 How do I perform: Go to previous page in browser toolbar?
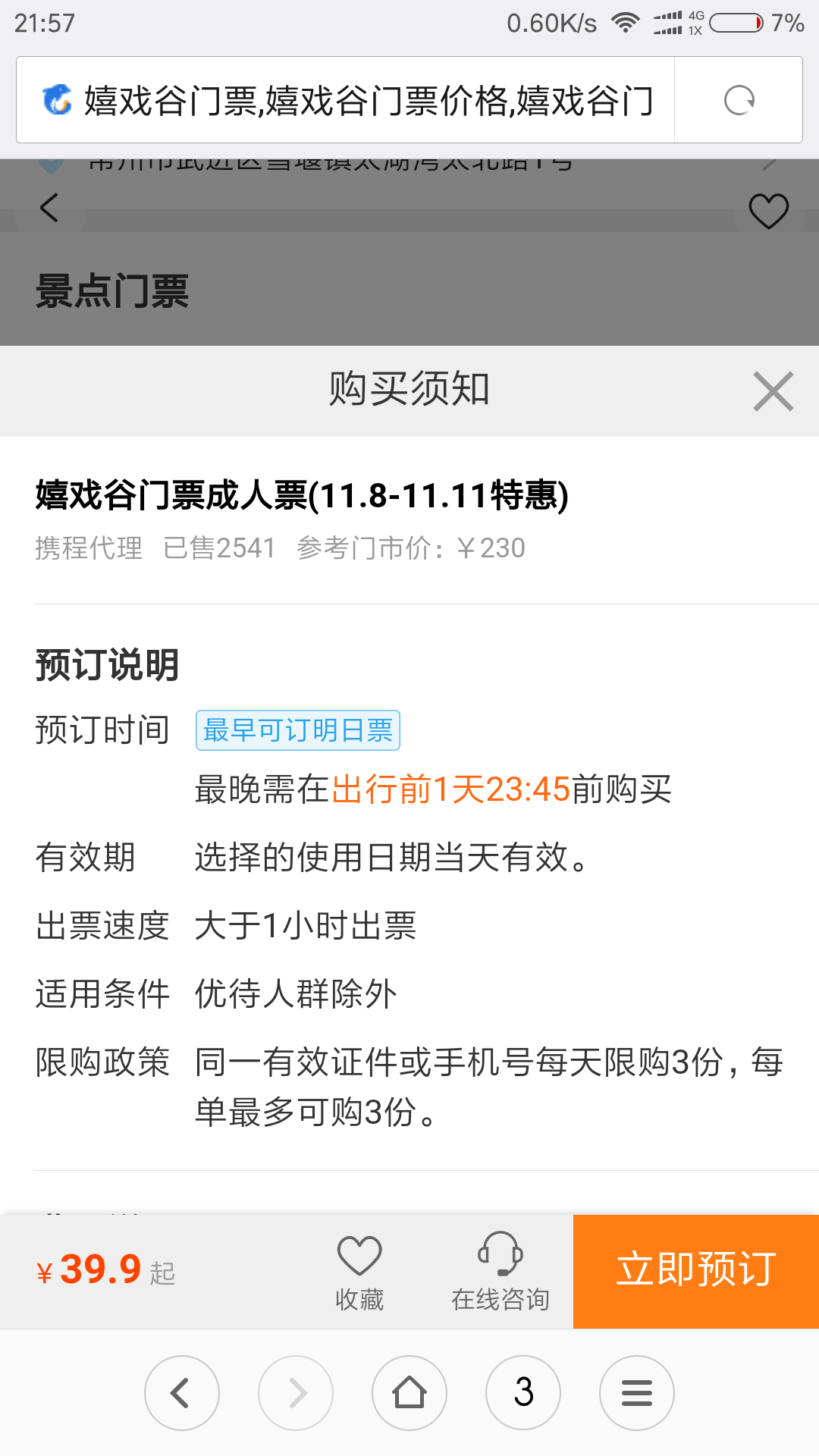pyautogui.click(x=182, y=1393)
